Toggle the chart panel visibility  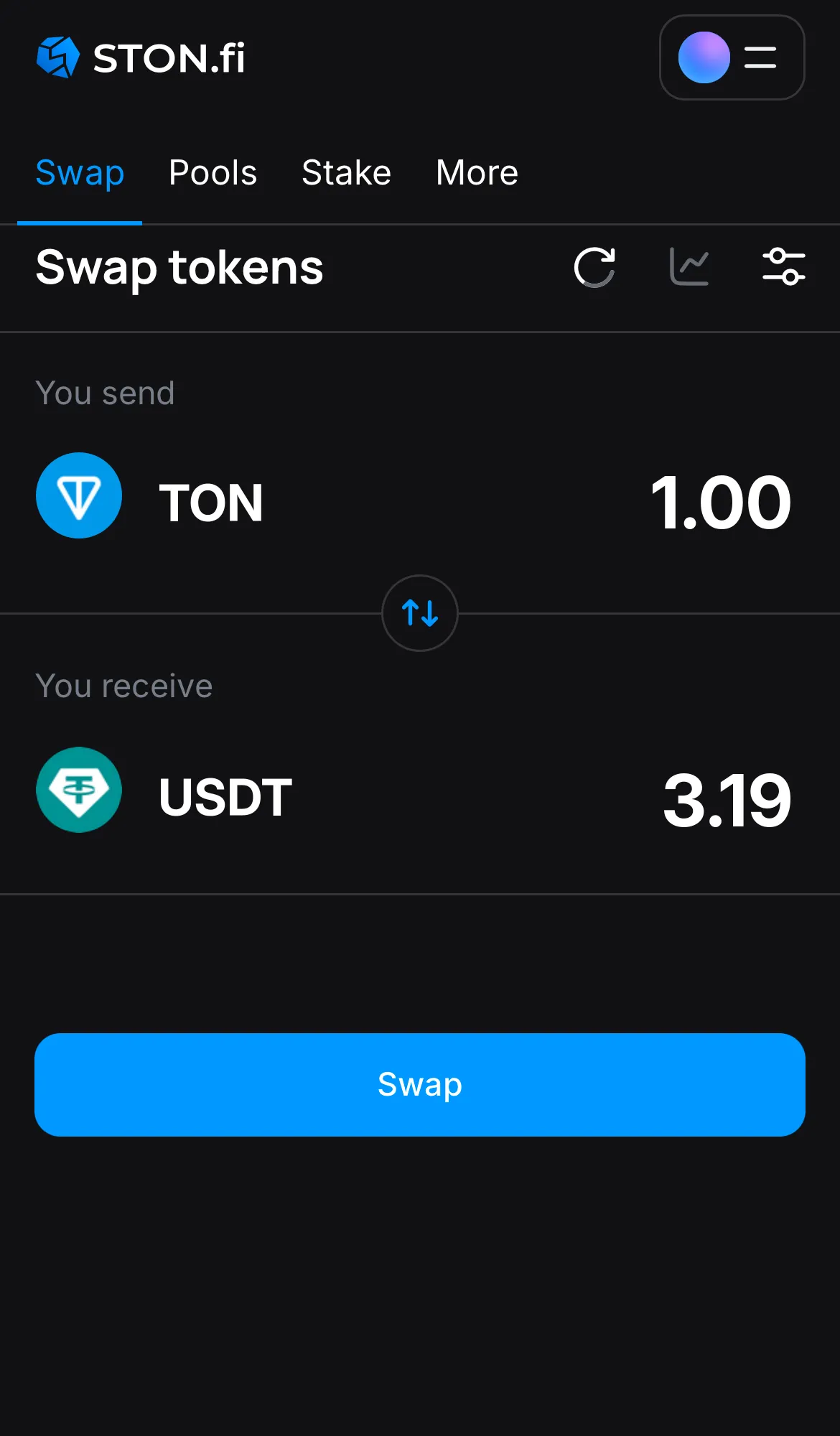pyautogui.click(x=689, y=267)
